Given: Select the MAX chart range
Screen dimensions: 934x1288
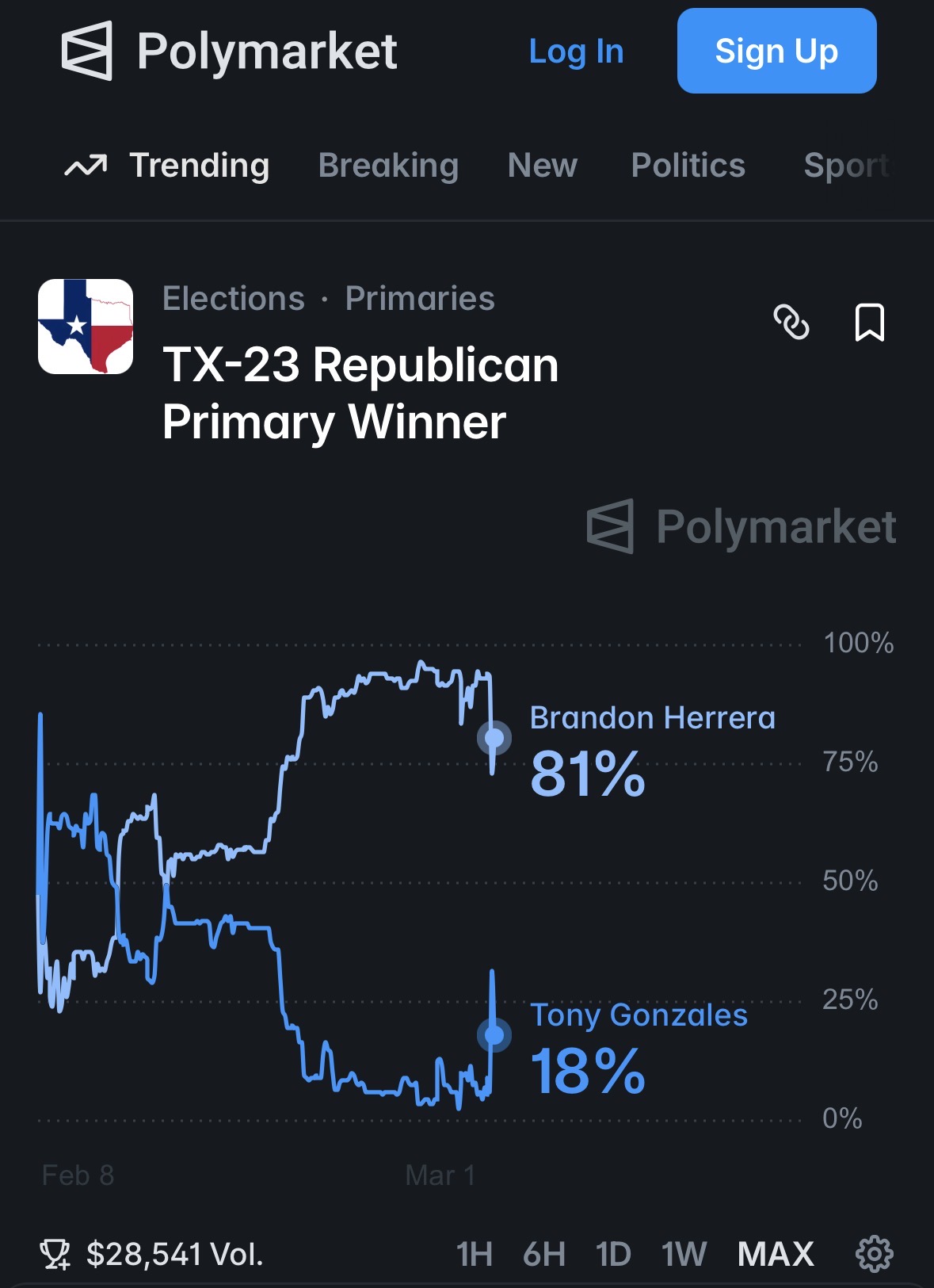Looking at the screenshot, I should click(x=776, y=1254).
